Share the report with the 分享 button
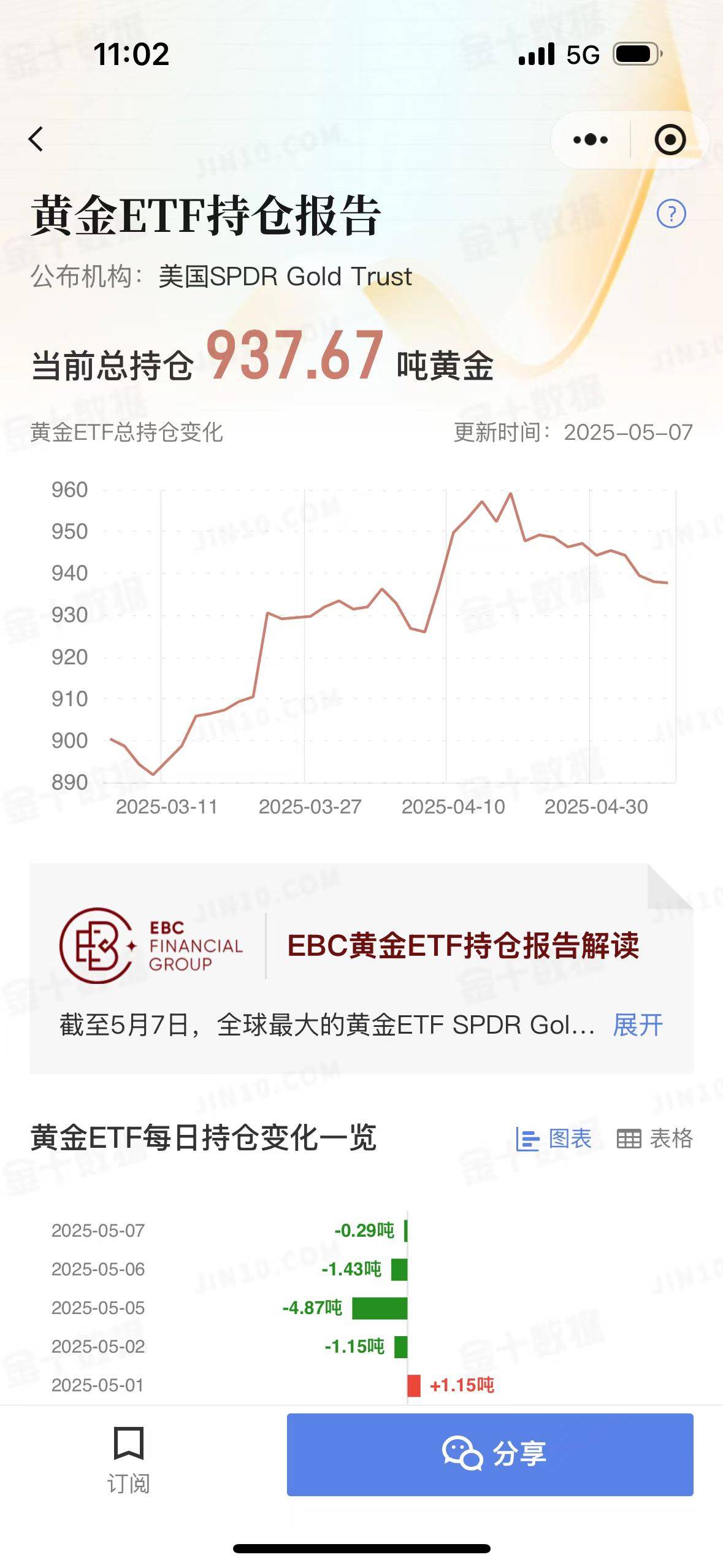 click(490, 1455)
